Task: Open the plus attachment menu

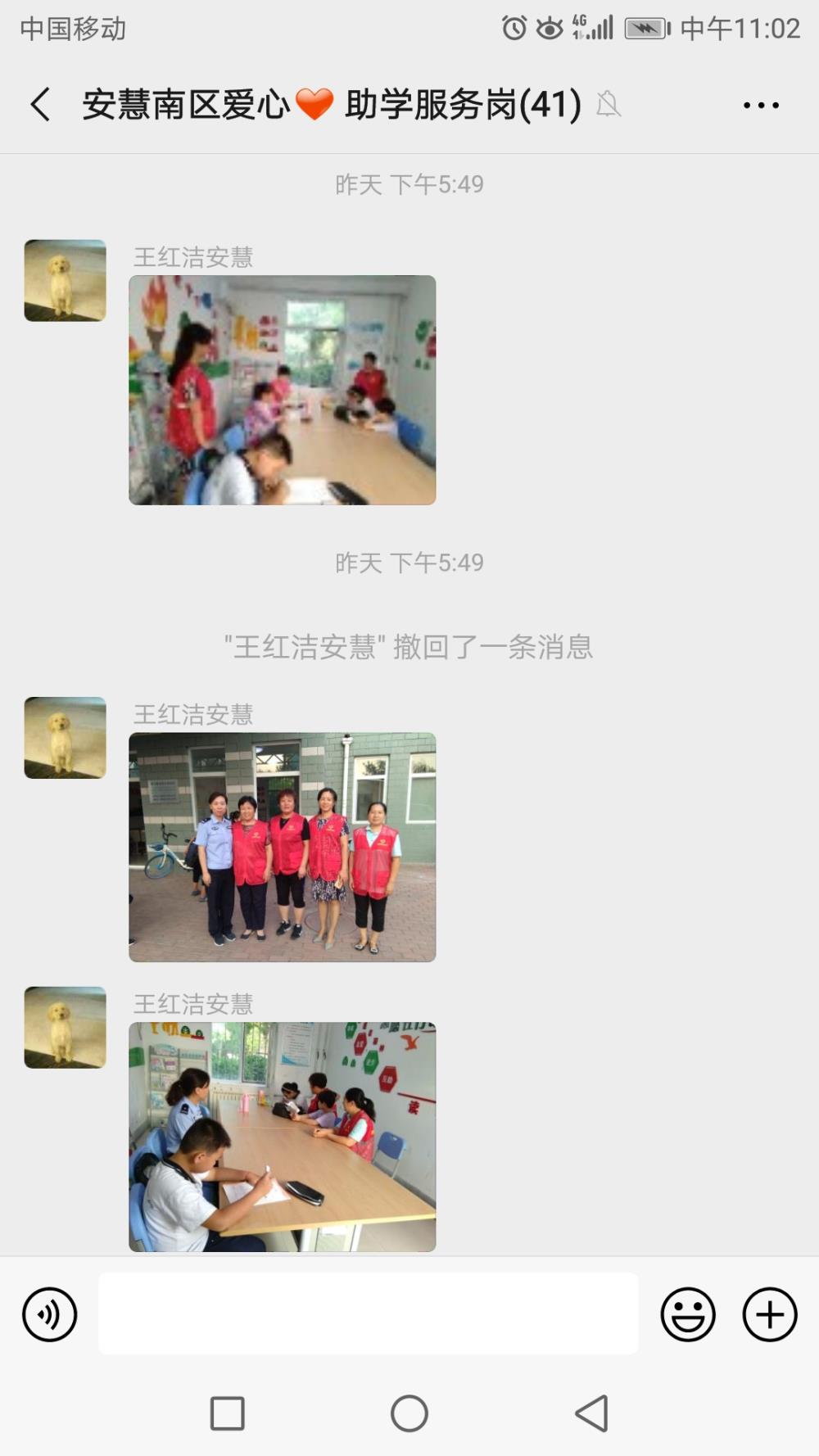Action: click(770, 1314)
